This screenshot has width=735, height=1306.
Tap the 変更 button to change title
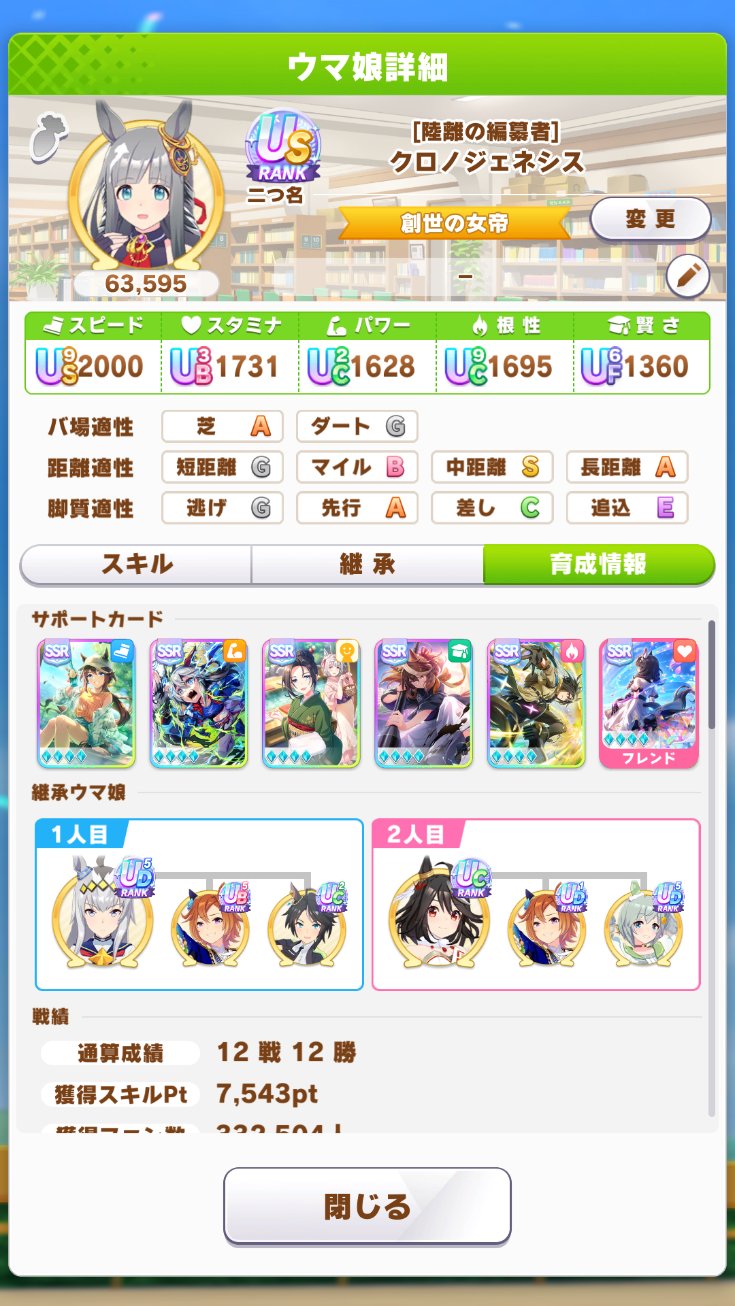click(650, 219)
